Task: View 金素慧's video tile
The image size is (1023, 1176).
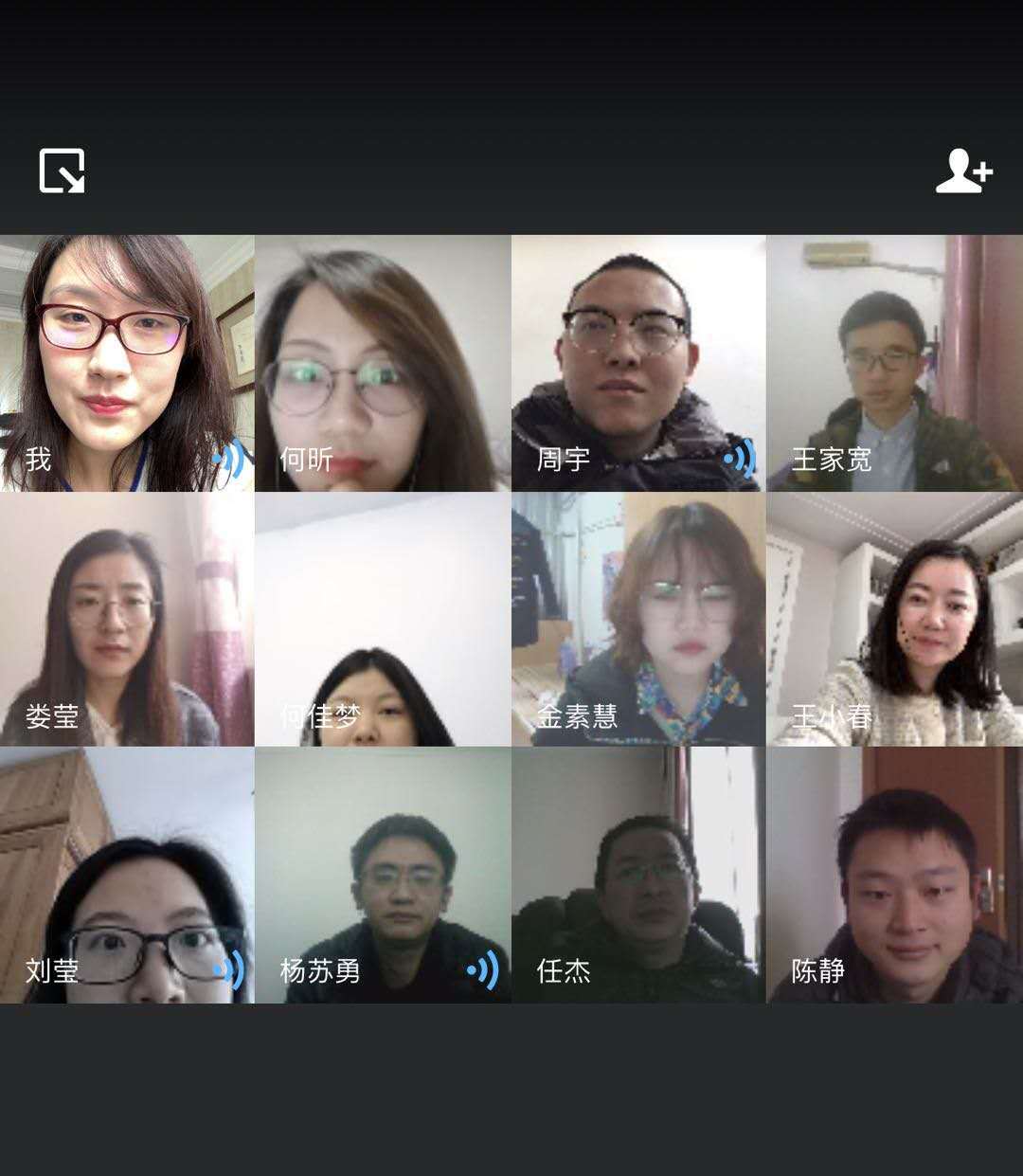Action: coord(638,619)
